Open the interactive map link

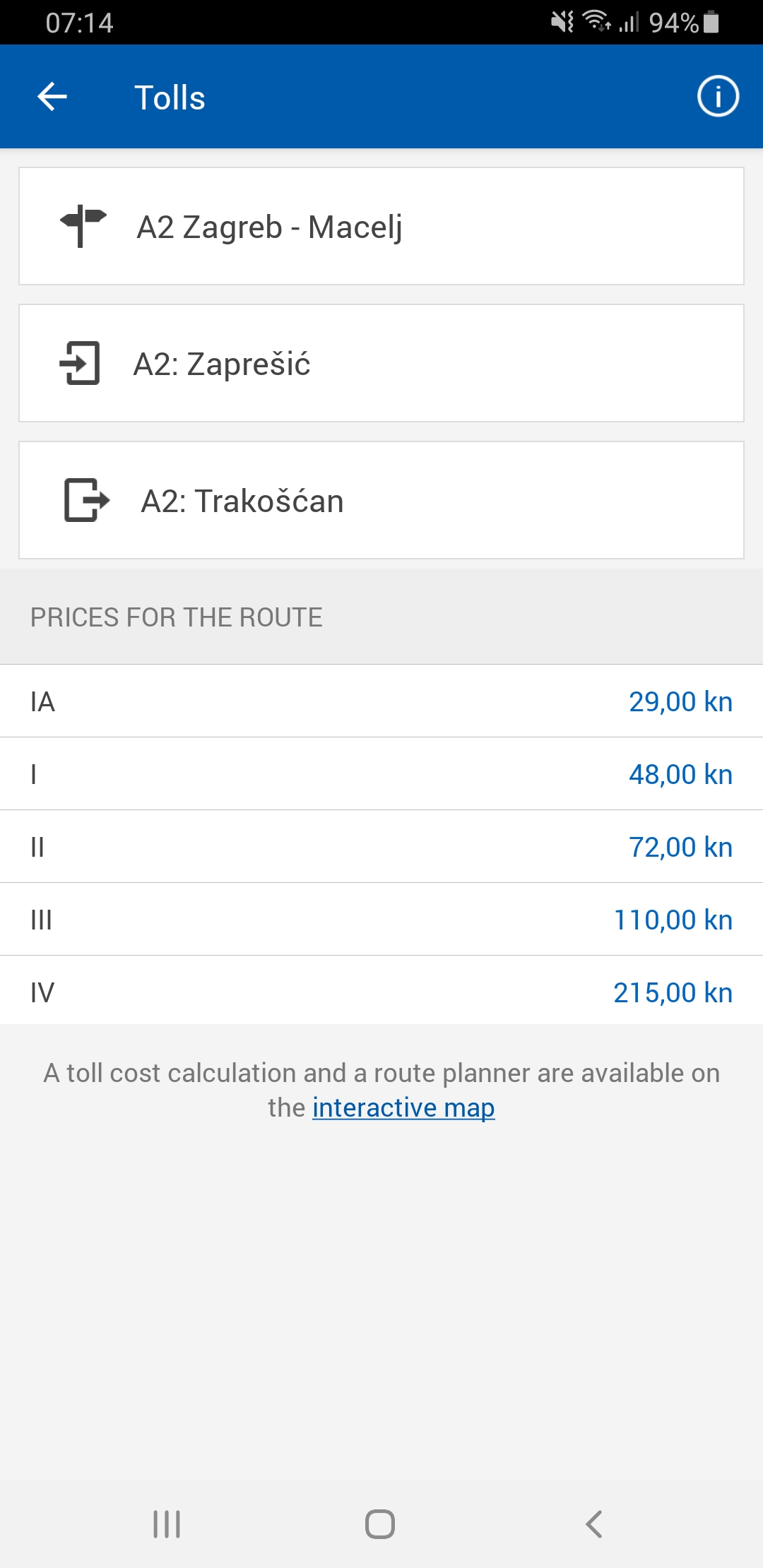click(403, 1107)
